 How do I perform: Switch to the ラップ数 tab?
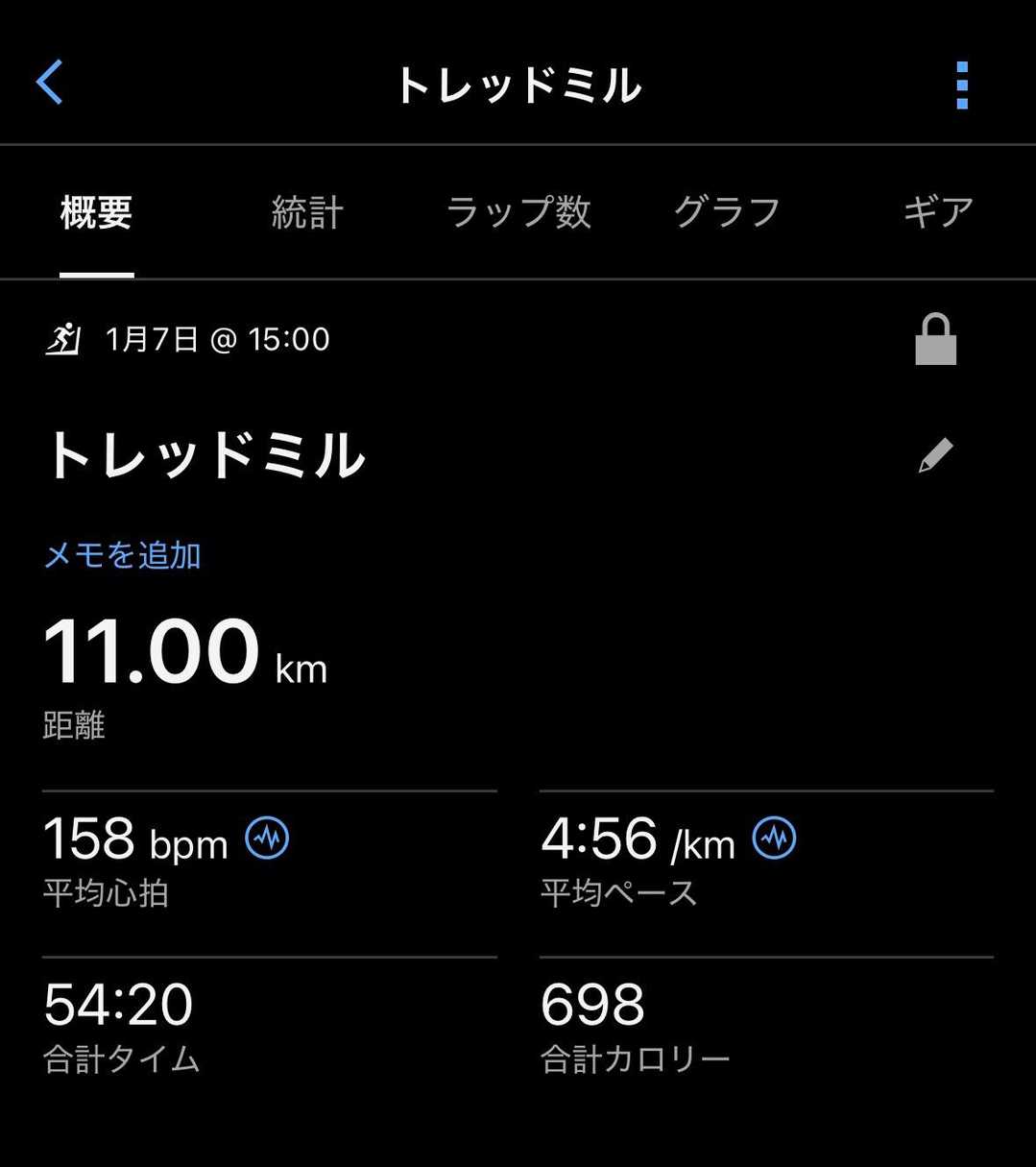click(x=518, y=212)
